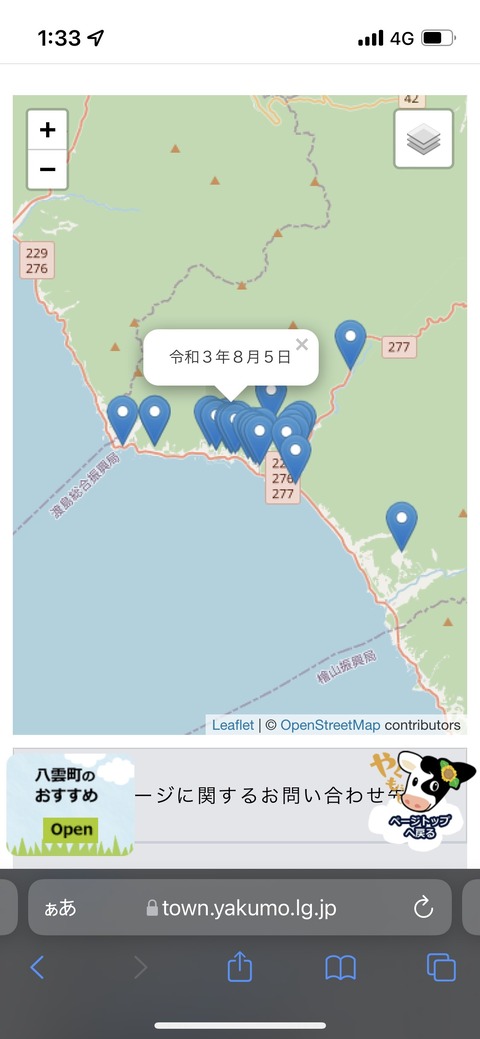This screenshot has height=1039, width=480.
Task: Open Safari bookmarks
Action: point(341,968)
